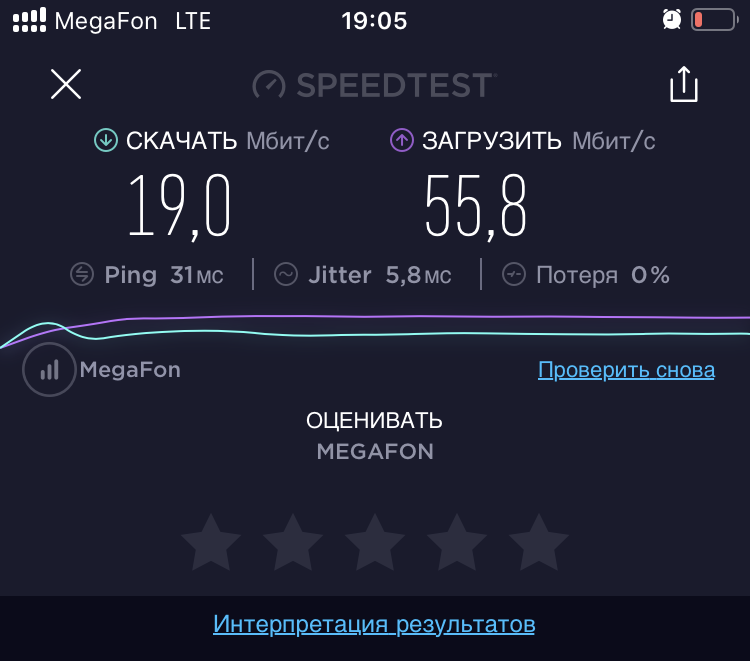Rate MegaFon five stars
Image resolution: width=750 pixels, height=661 pixels.
click(539, 542)
